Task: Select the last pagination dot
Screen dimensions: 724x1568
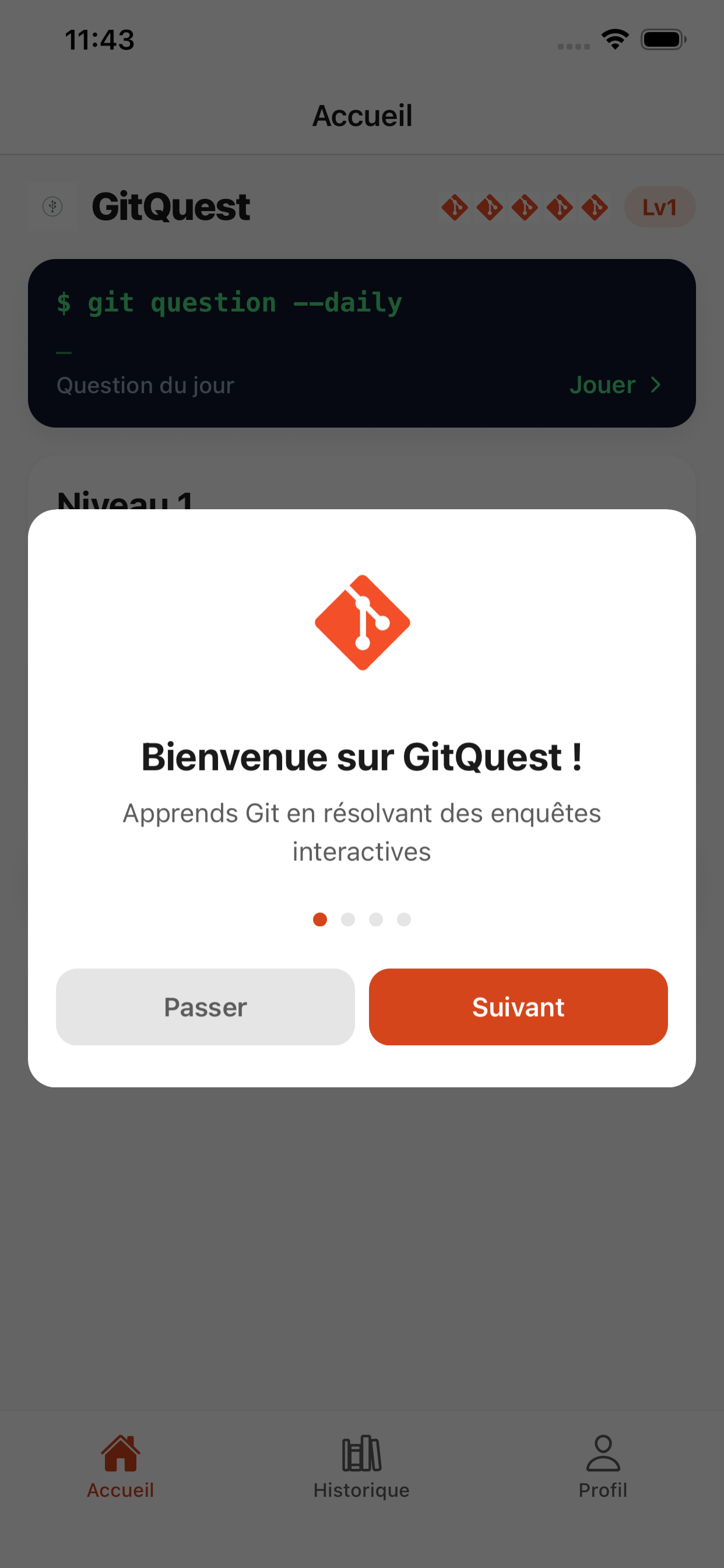Action: (x=404, y=920)
